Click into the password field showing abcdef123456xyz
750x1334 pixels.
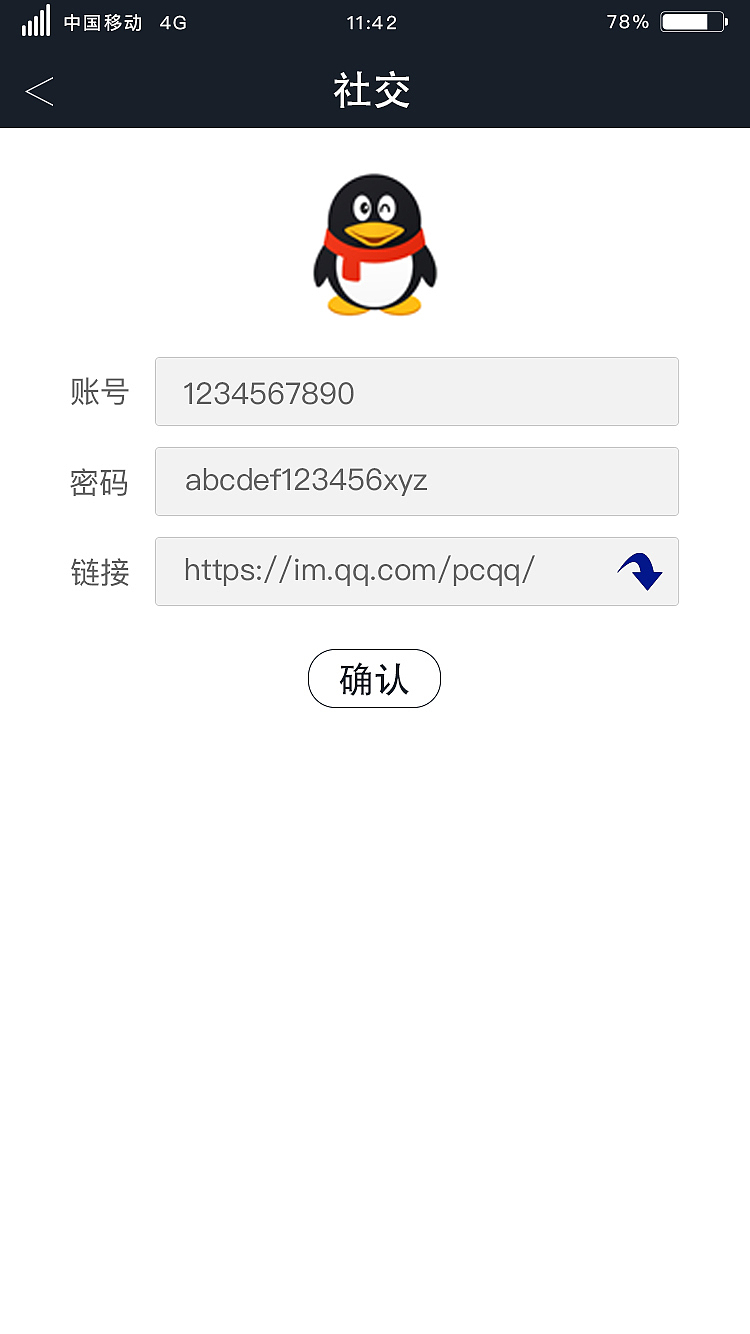pos(417,481)
